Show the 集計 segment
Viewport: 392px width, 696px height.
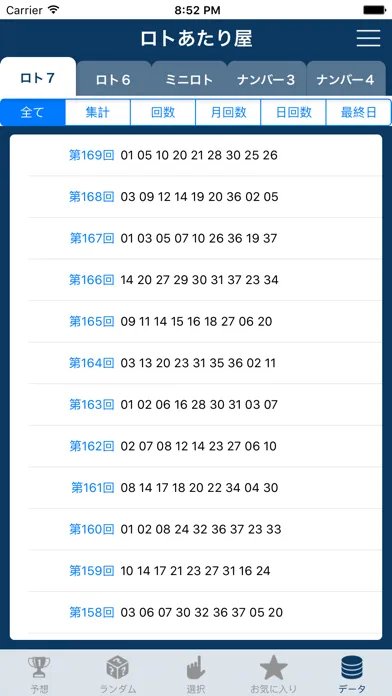[98, 112]
